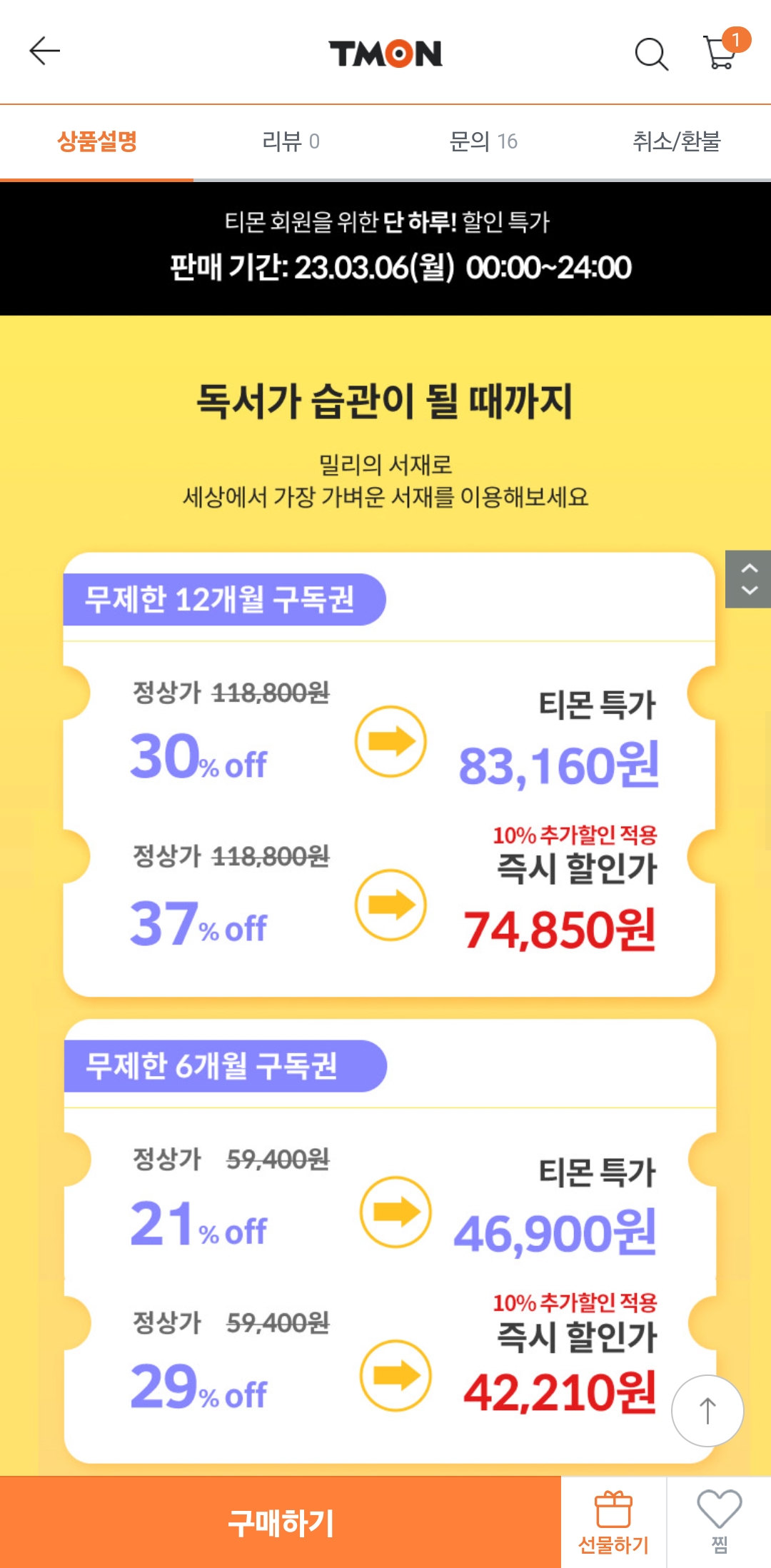Switch to the 리뷰 tab
This screenshot has height=1568, width=771.
pos(290,141)
